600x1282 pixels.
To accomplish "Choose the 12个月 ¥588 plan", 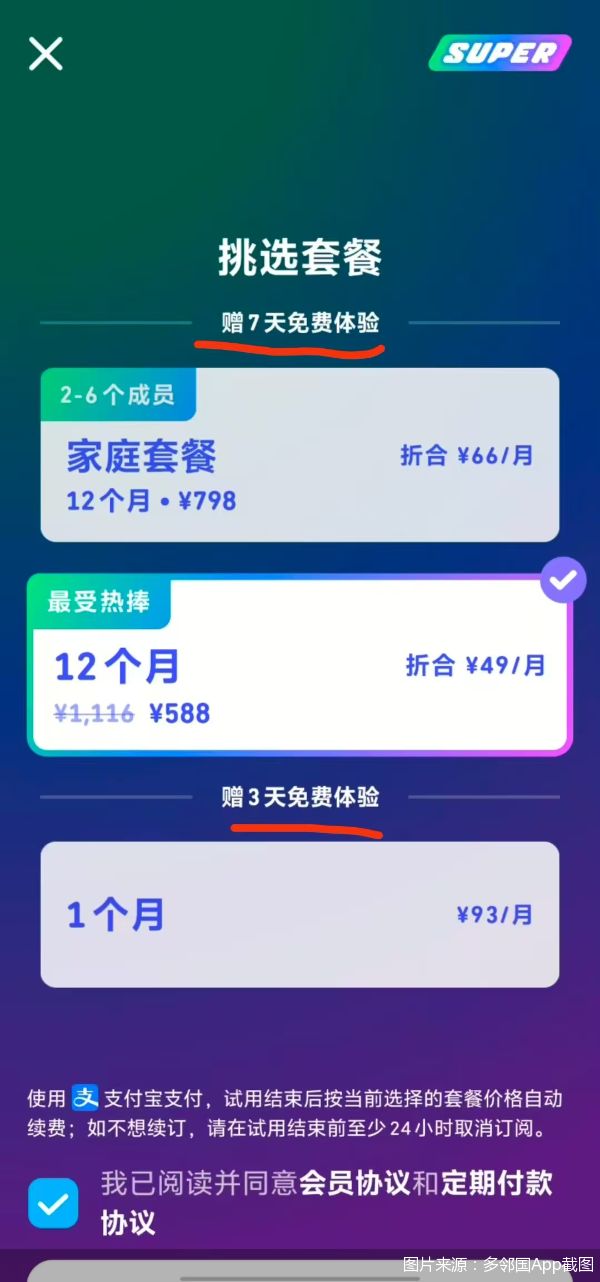I will 299,666.
